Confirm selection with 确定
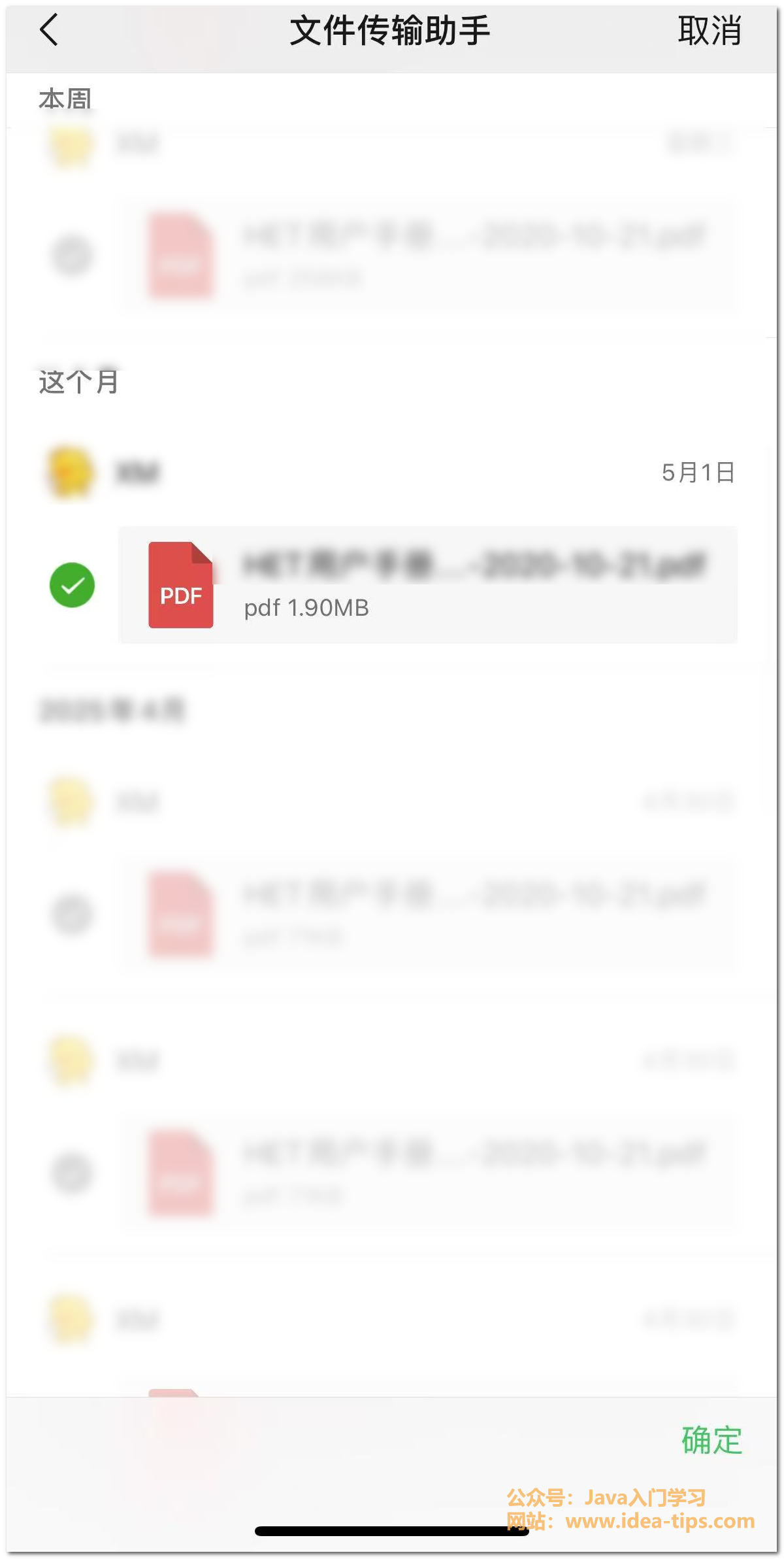 point(711,1441)
